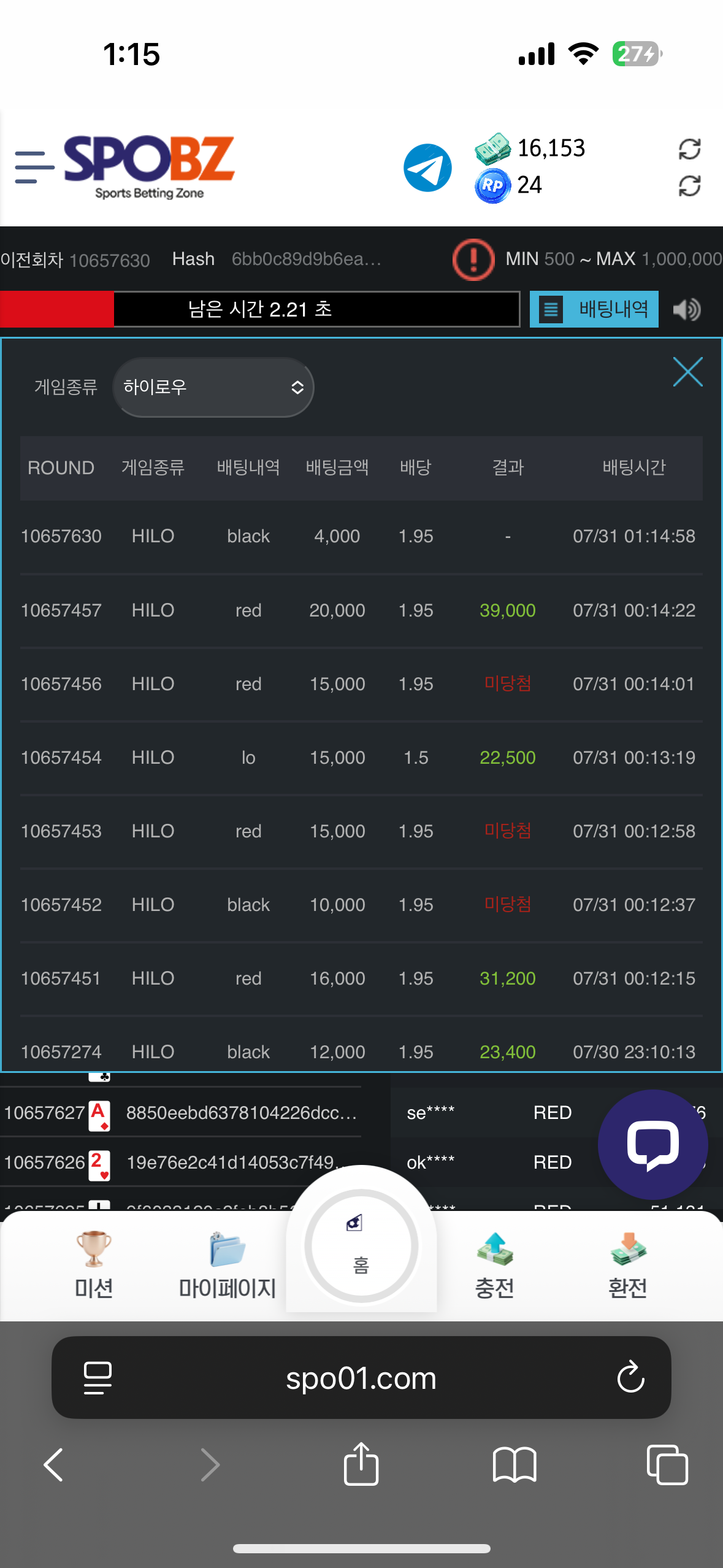Image resolution: width=723 pixels, height=1568 pixels.
Task: Open the 배팅내역 betting history button
Action: pos(594,309)
